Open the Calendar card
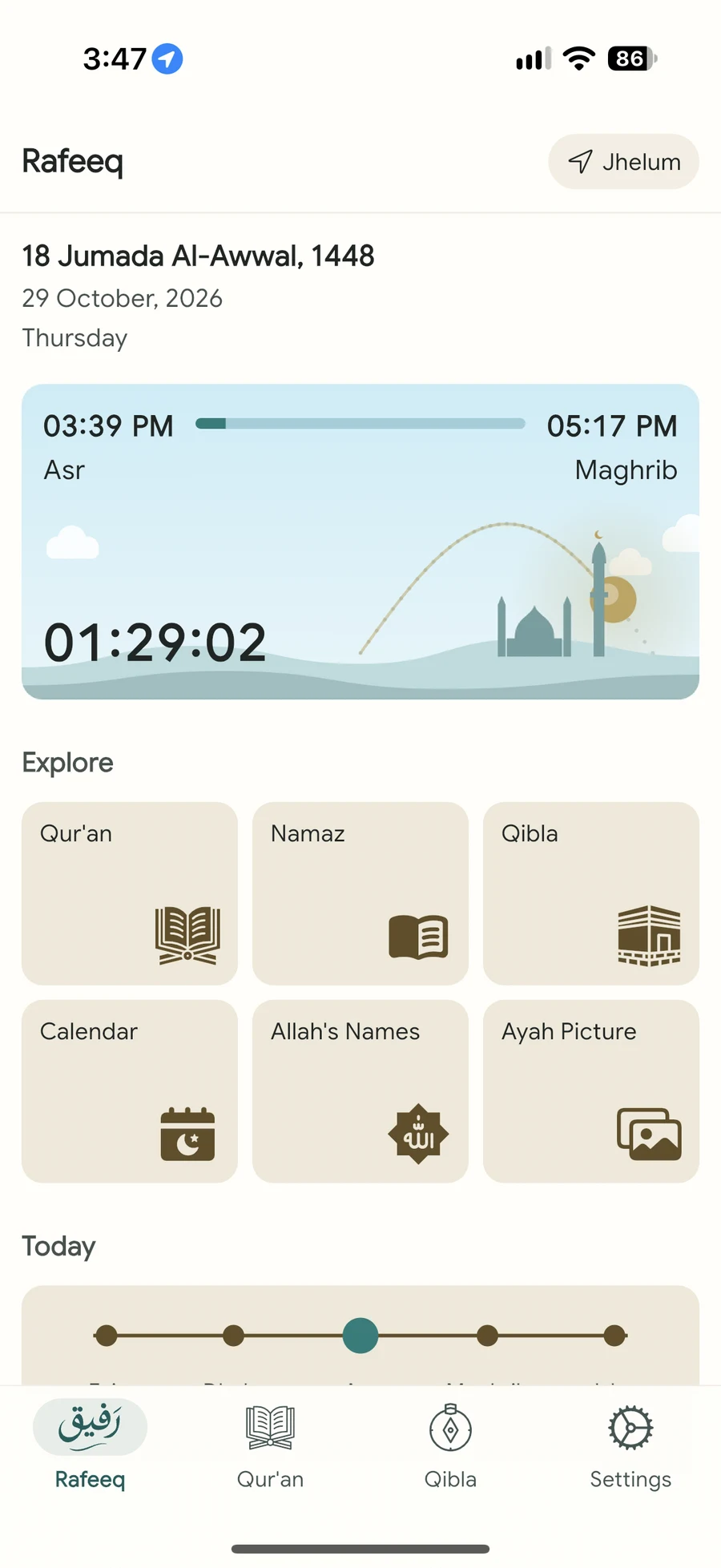This screenshot has height=1568, width=721. 130,1091
